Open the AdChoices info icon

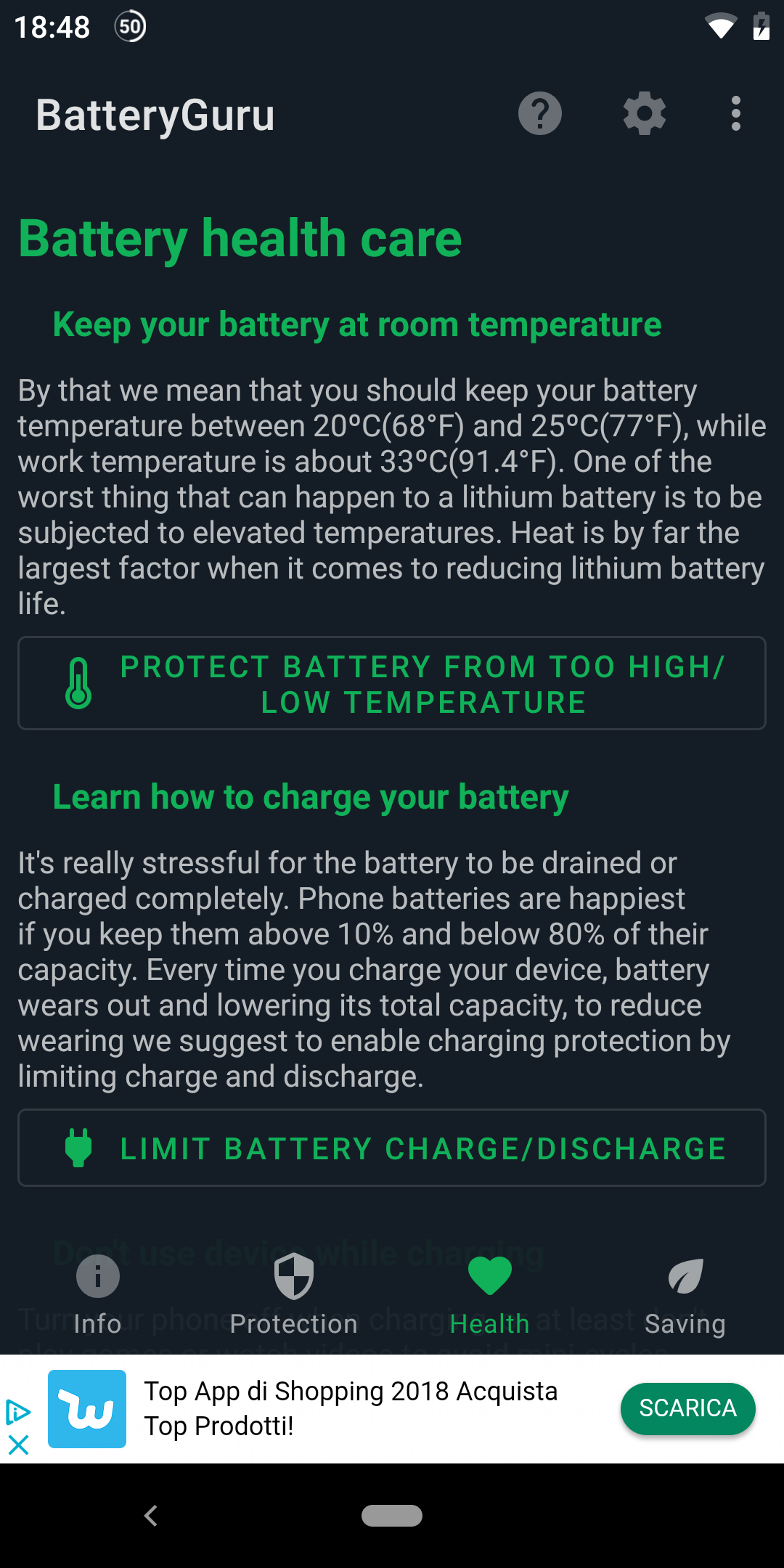[x=18, y=1412]
